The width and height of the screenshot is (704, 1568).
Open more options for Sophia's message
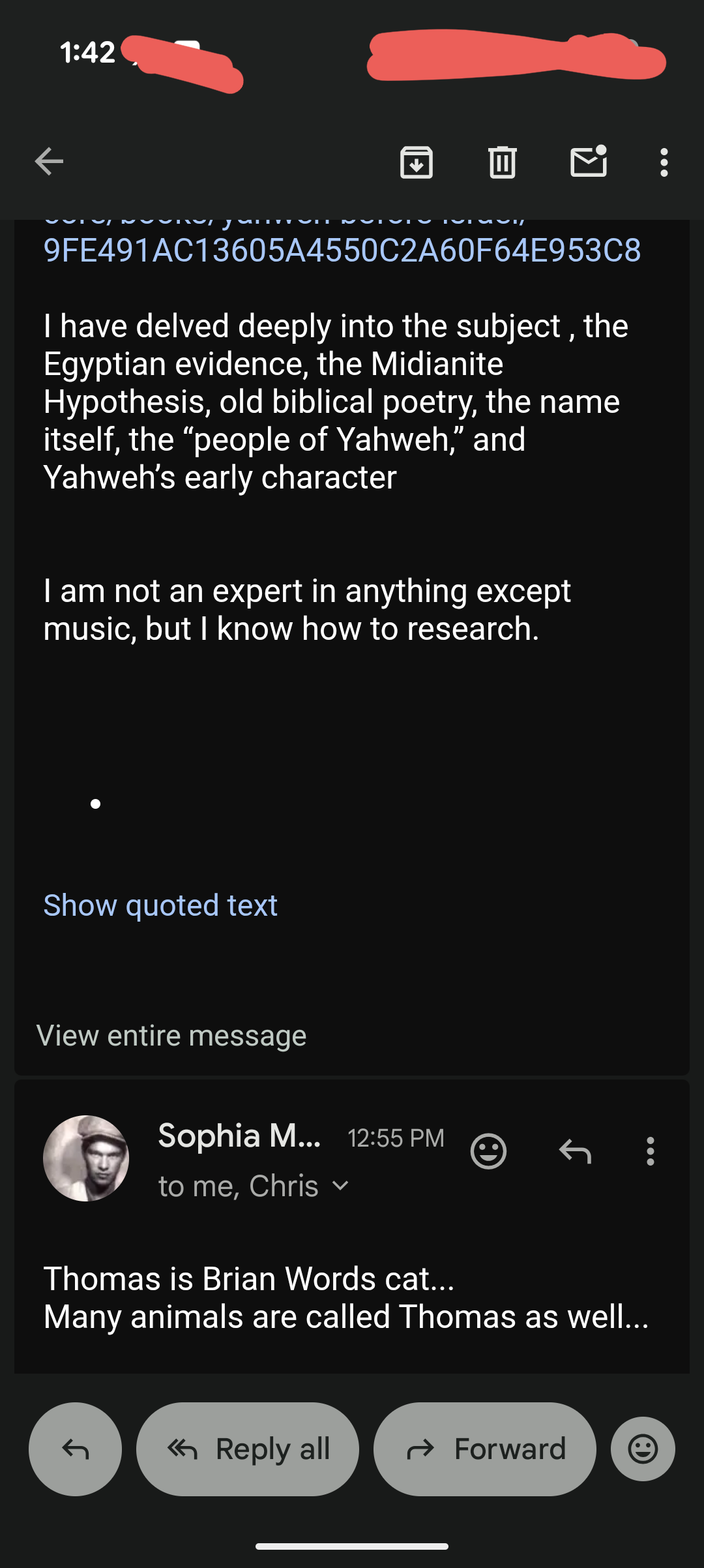[x=650, y=1151]
